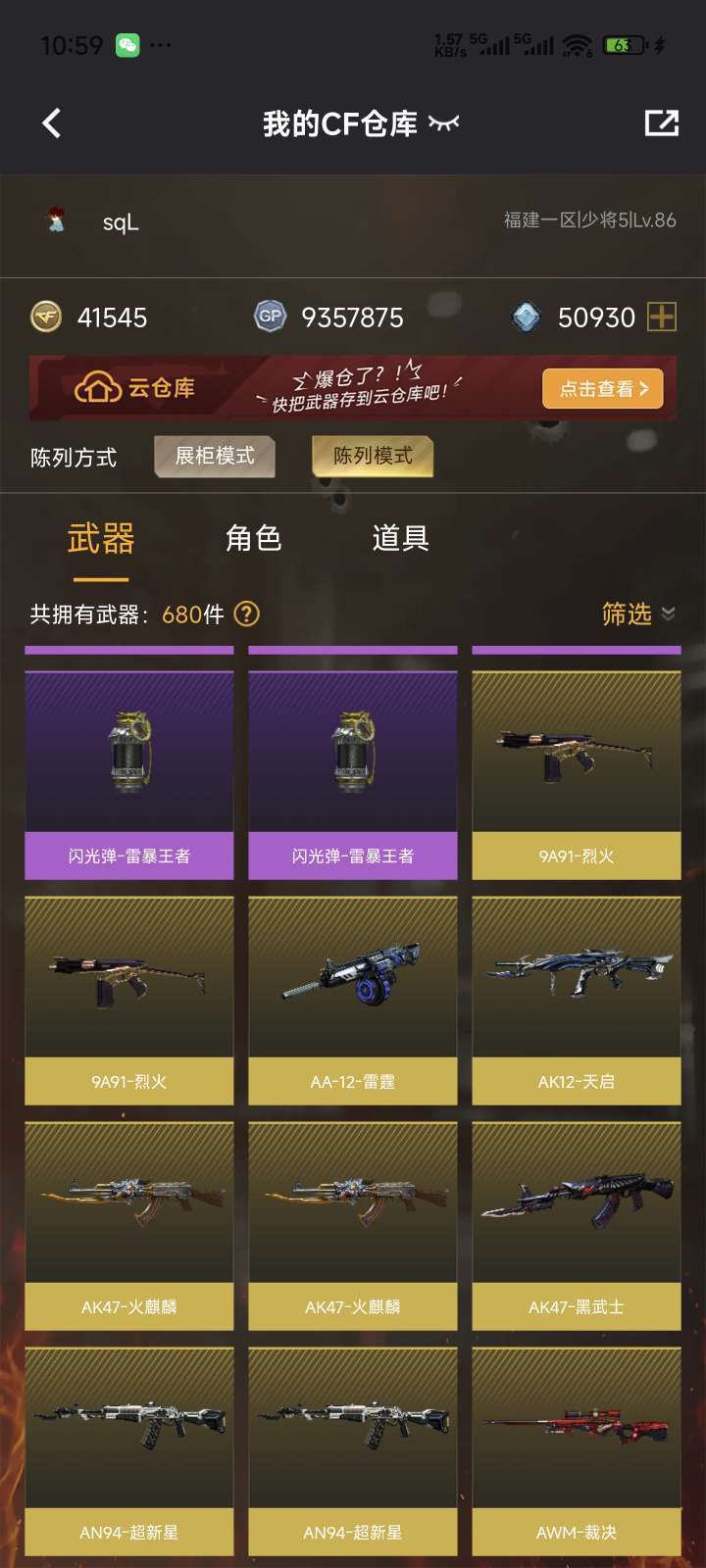Open the AWM-裁决 weapon card
This screenshot has width=706, height=1568.
pyautogui.click(x=577, y=1451)
